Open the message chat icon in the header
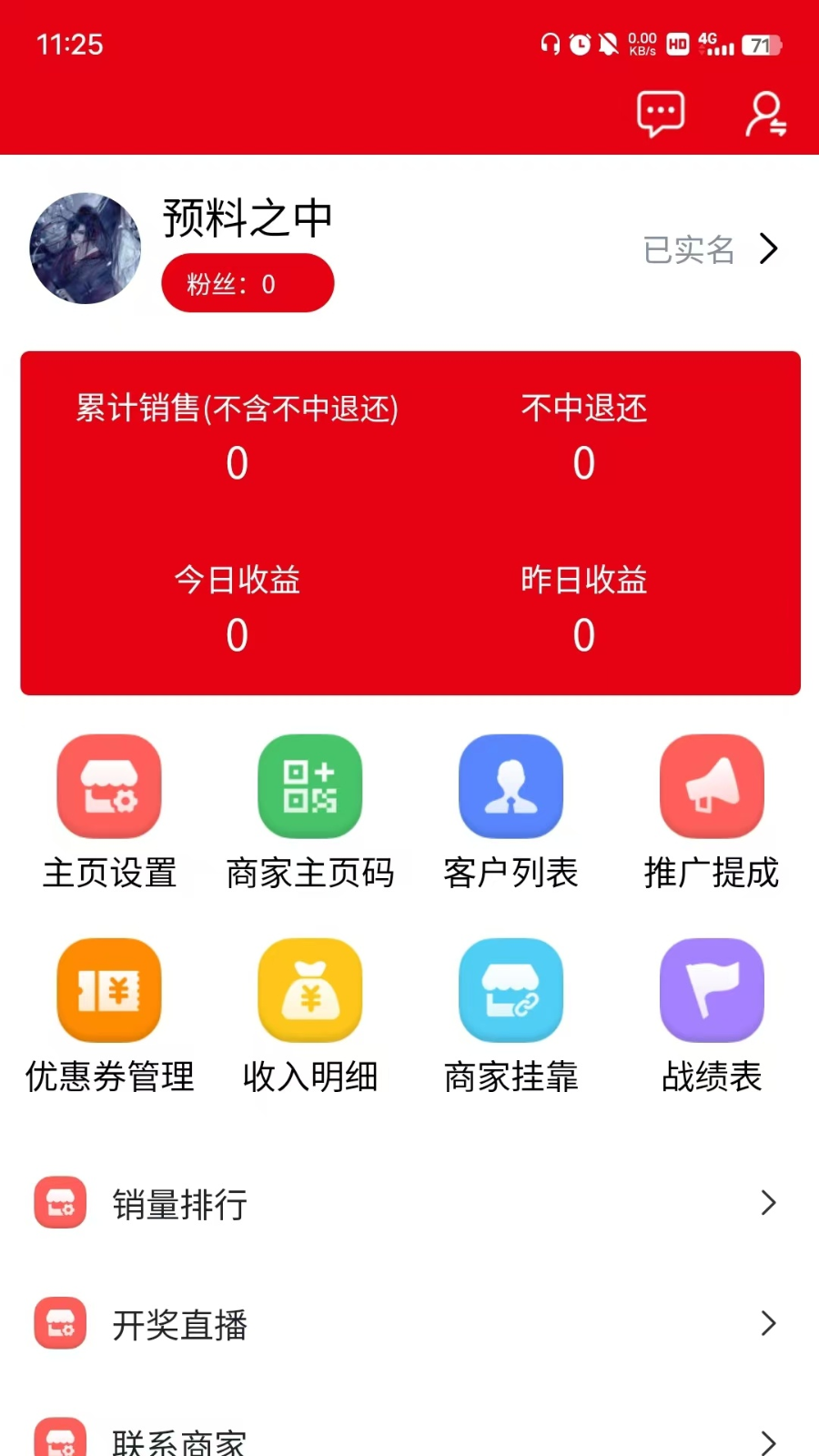Viewport: 819px width, 1456px height. pos(661,111)
